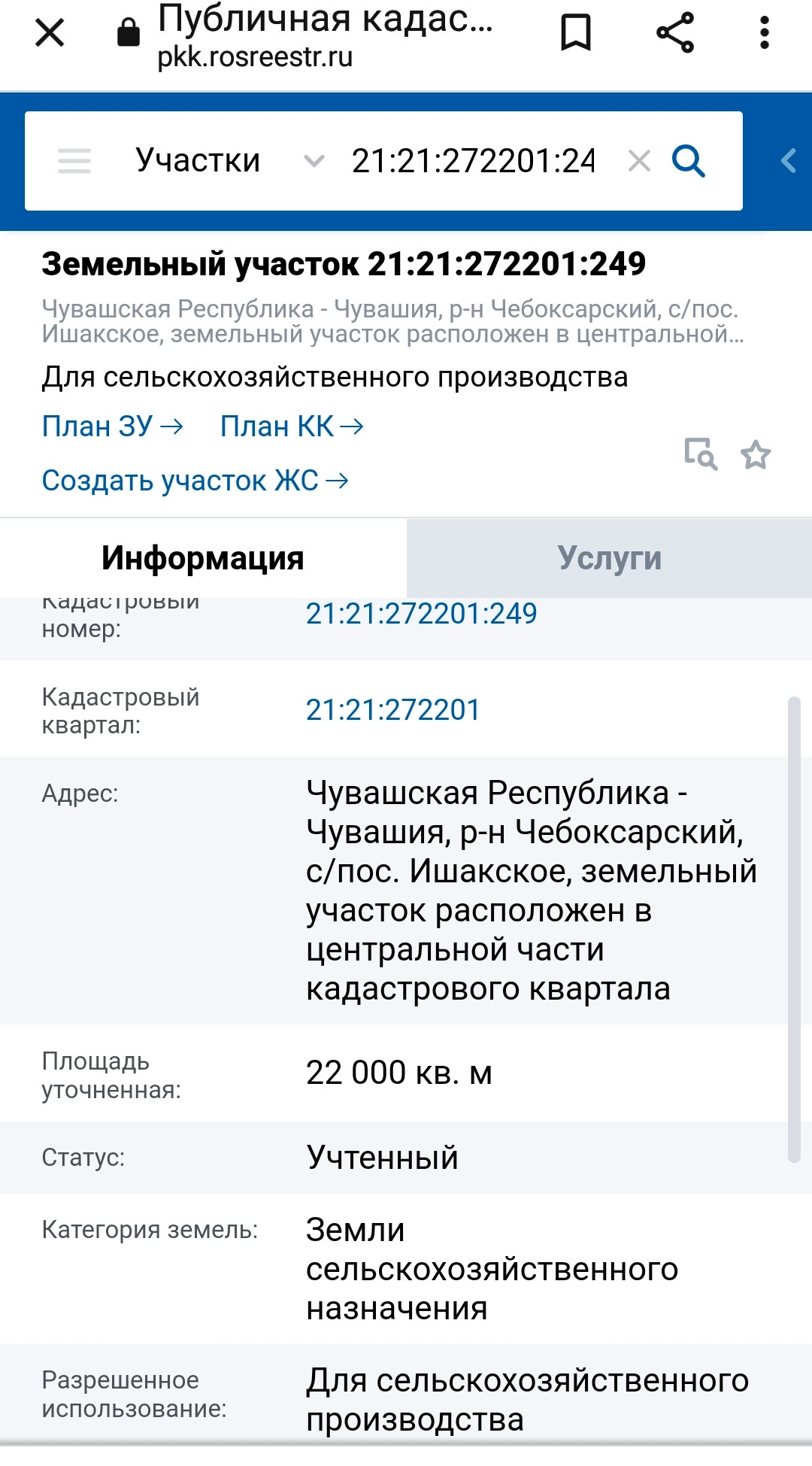The image size is (812, 1466).
Task: Close the browser tab with X
Action: coord(50,33)
